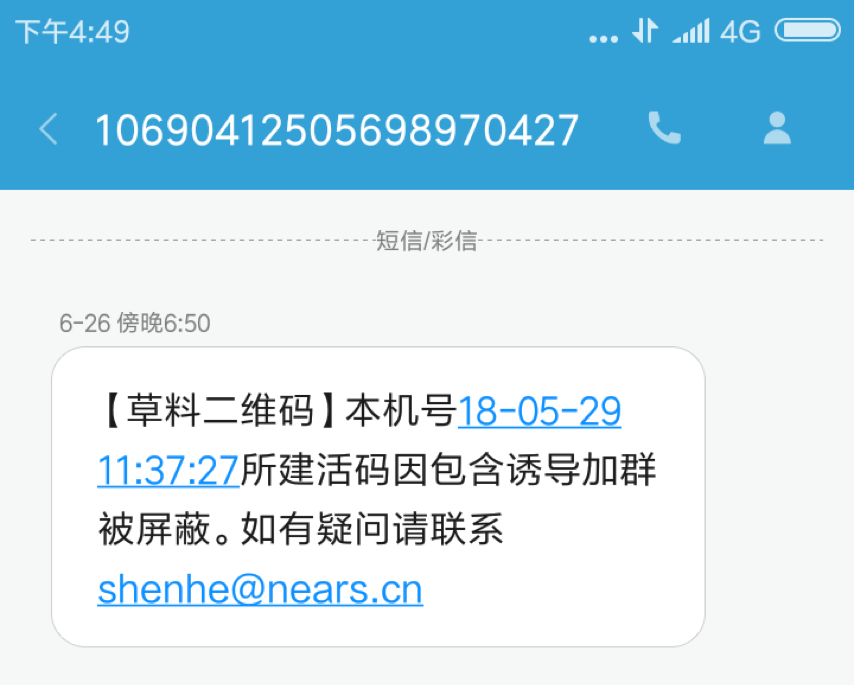Tap the shenhe@nears.cn email link
Viewport: 854px width, 685px height.
click(x=260, y=589)
